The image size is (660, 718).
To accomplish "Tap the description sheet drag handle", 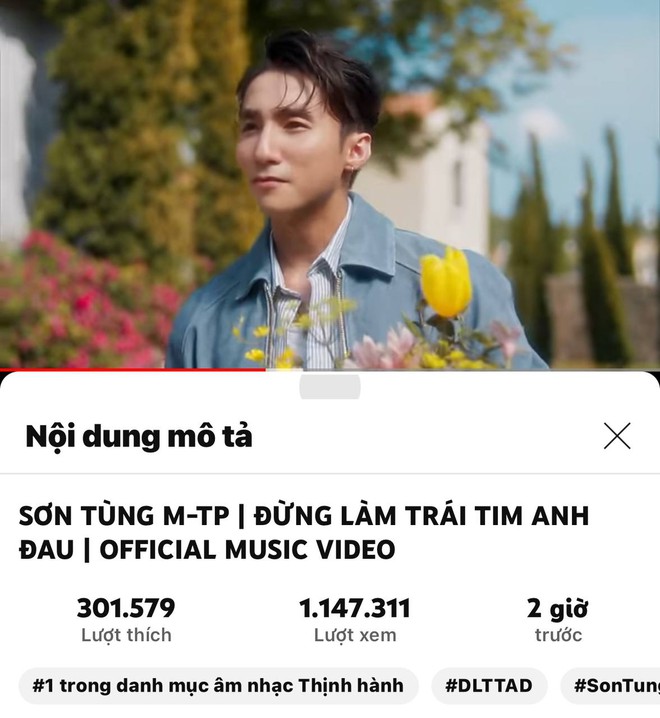I will click(330, 386).
